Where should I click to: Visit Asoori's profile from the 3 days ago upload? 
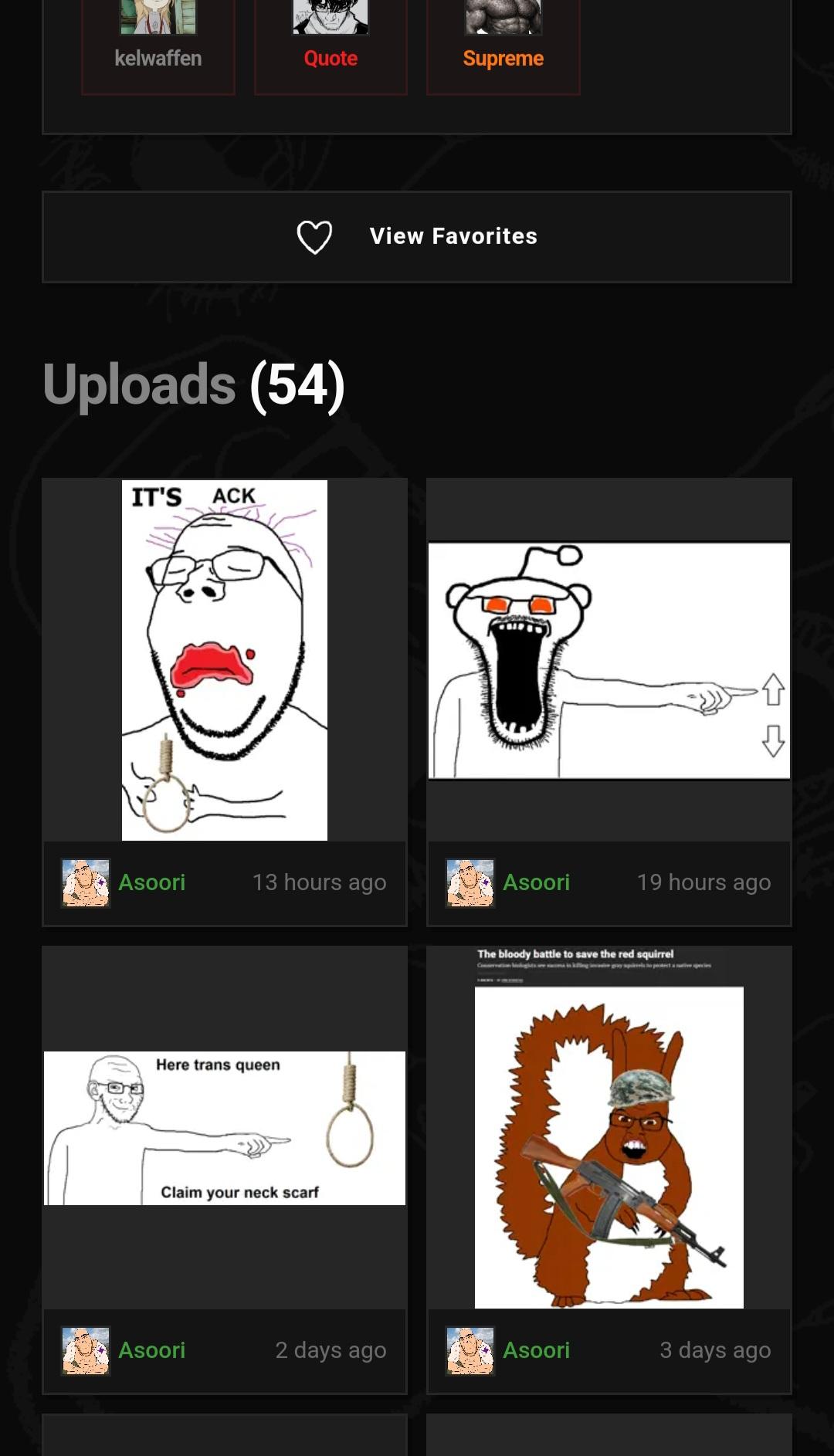pyautogui.click(x=536, y=1350)
